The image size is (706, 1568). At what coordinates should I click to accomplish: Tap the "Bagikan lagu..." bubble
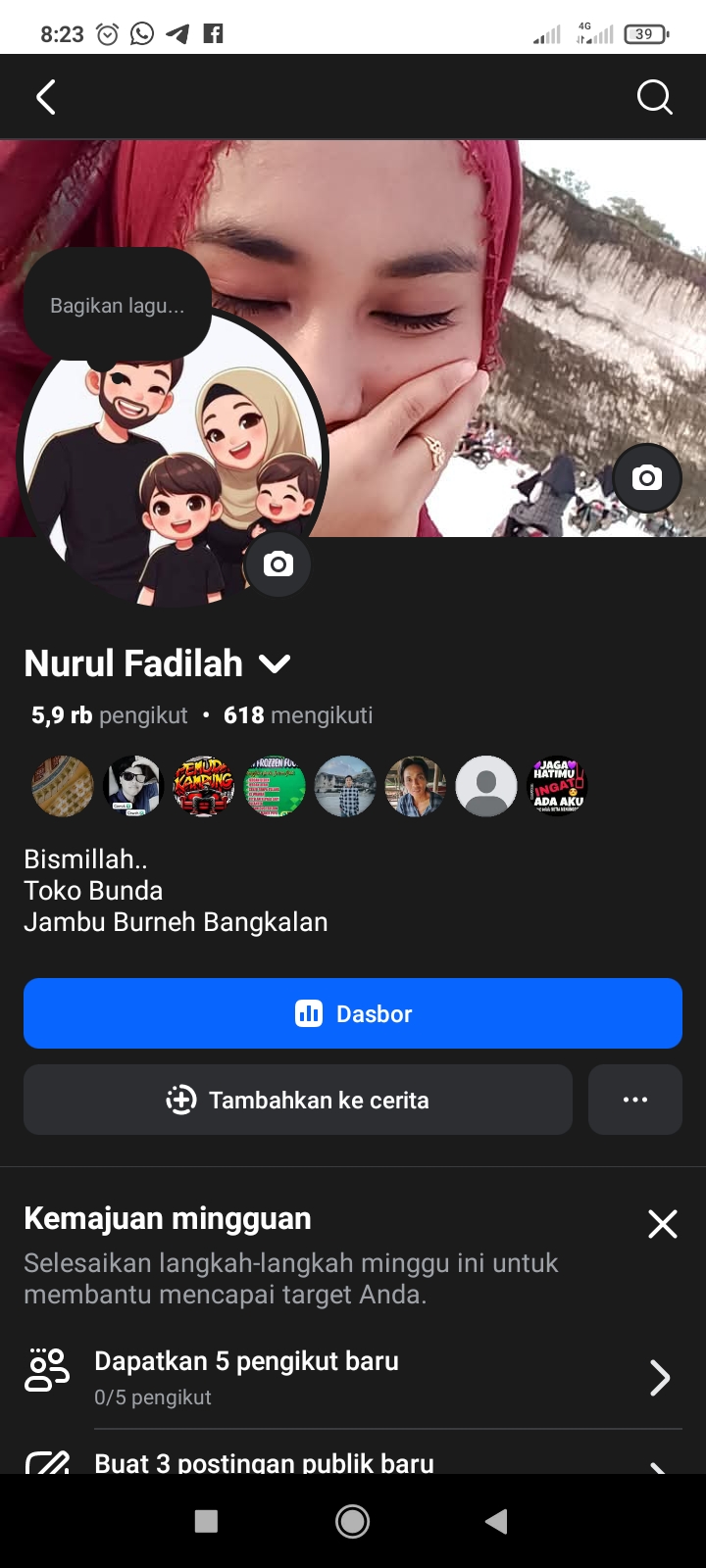coord(117,306)
